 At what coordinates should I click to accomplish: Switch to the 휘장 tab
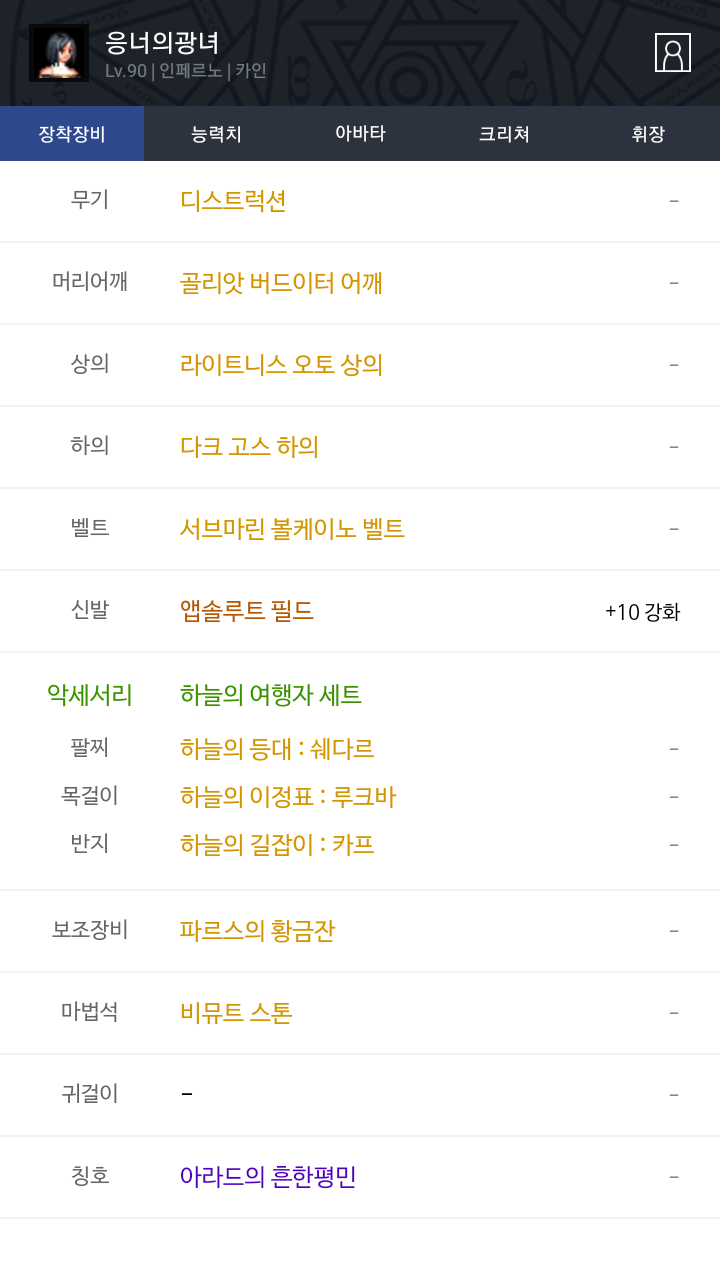tap(648, 134)
